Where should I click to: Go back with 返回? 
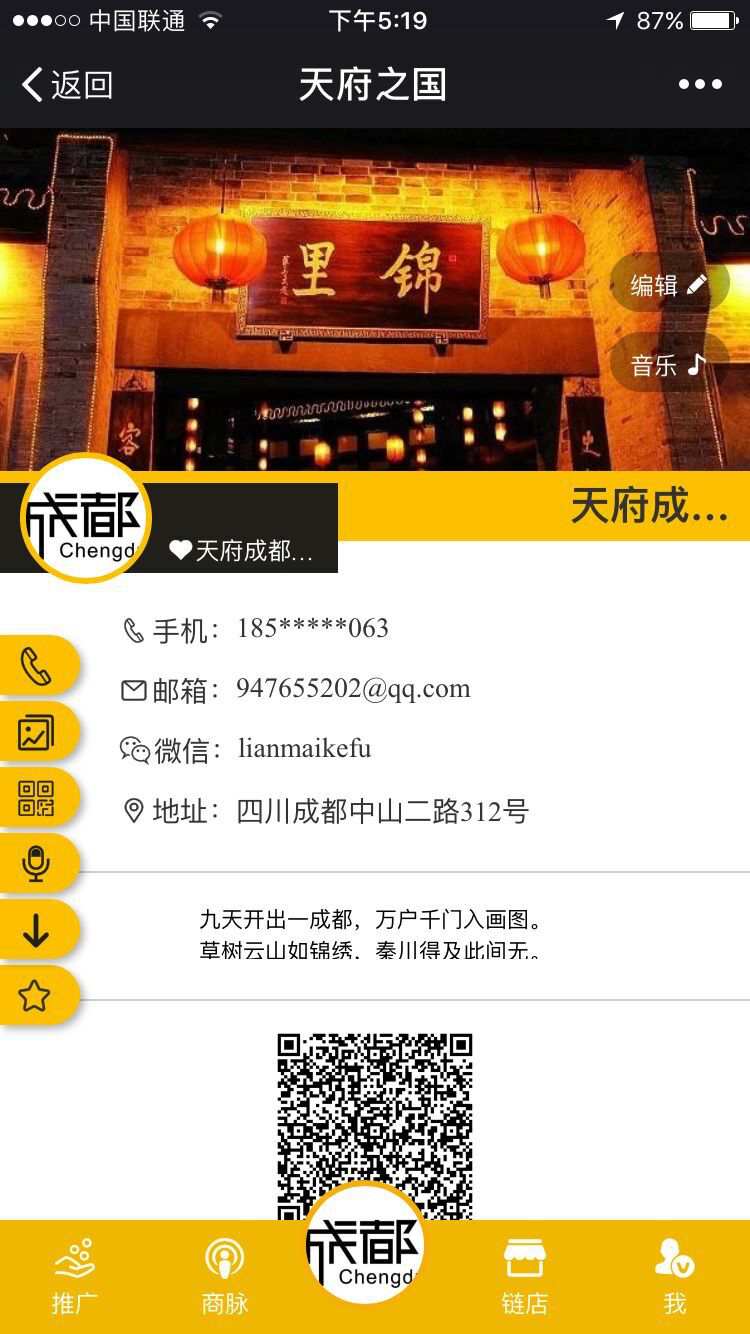coord(66,85)
